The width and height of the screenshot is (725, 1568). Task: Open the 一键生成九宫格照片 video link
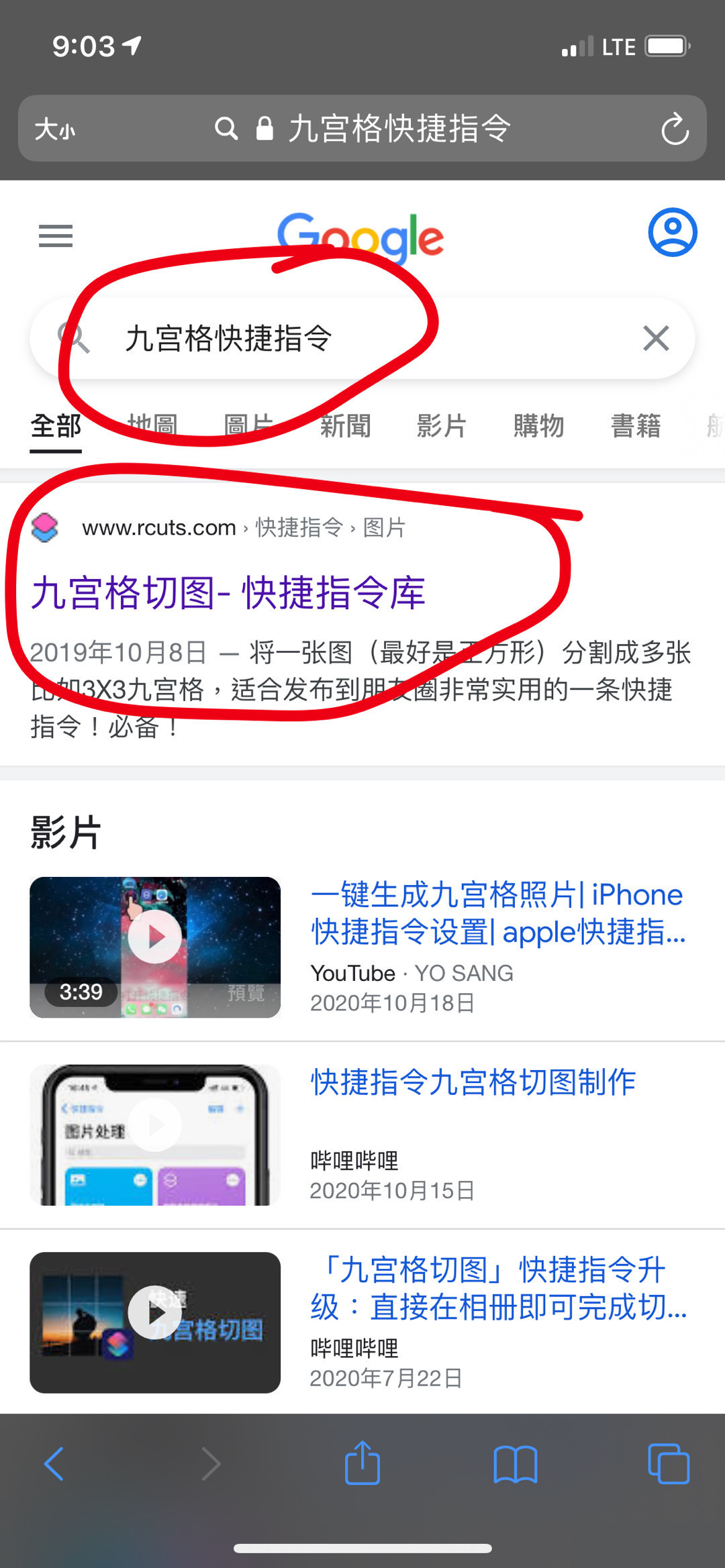497,913
